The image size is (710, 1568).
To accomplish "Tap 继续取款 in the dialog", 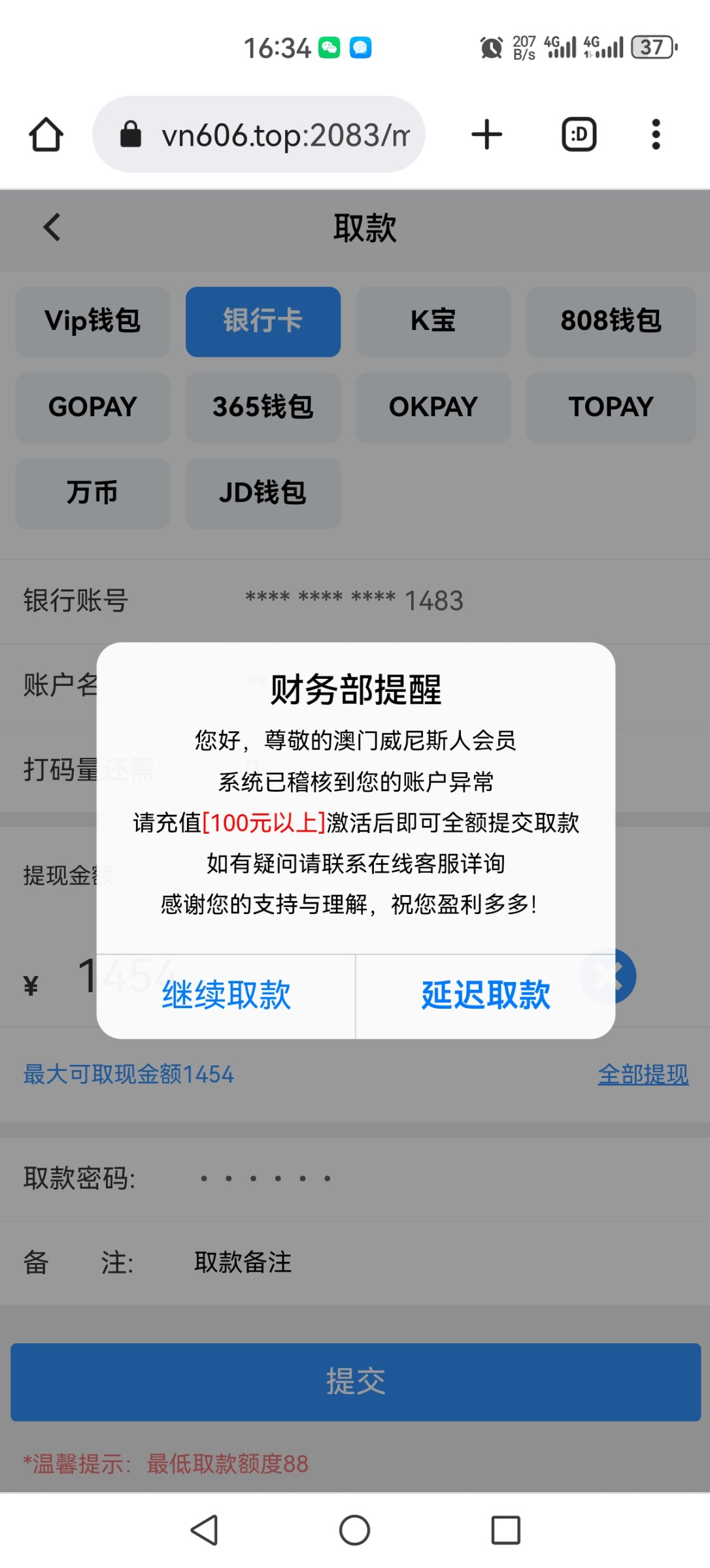I will coord(226,996).
